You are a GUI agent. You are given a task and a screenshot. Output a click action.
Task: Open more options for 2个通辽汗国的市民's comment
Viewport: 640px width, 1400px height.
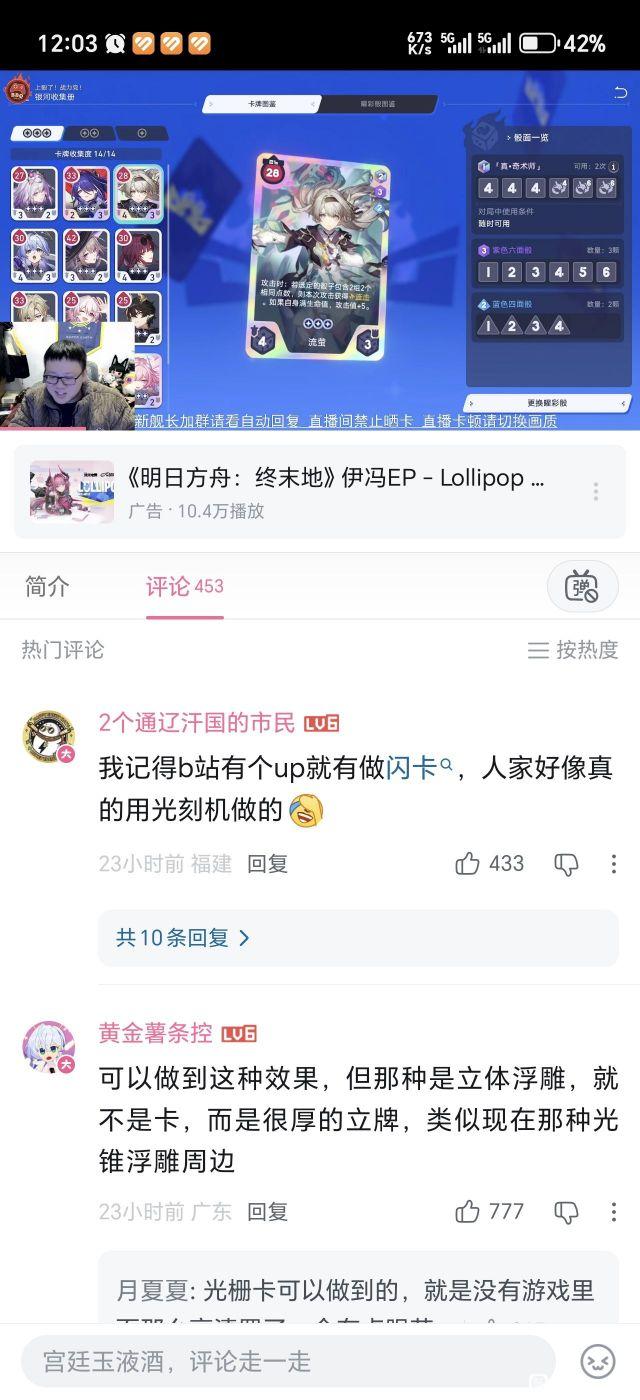point(614,864)
